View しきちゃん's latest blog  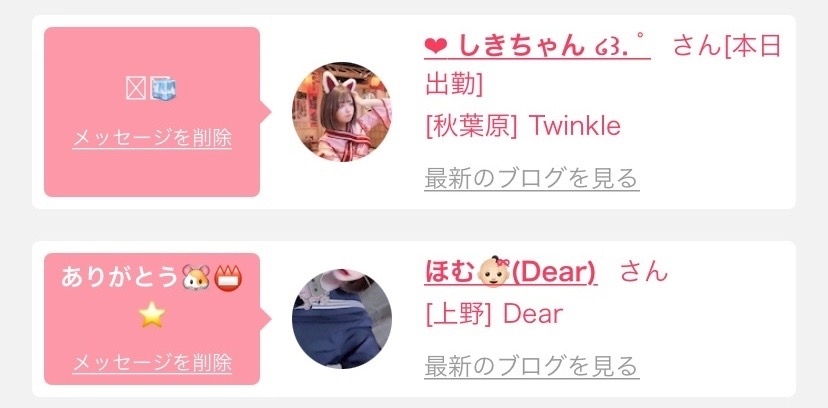click(531, 179)
